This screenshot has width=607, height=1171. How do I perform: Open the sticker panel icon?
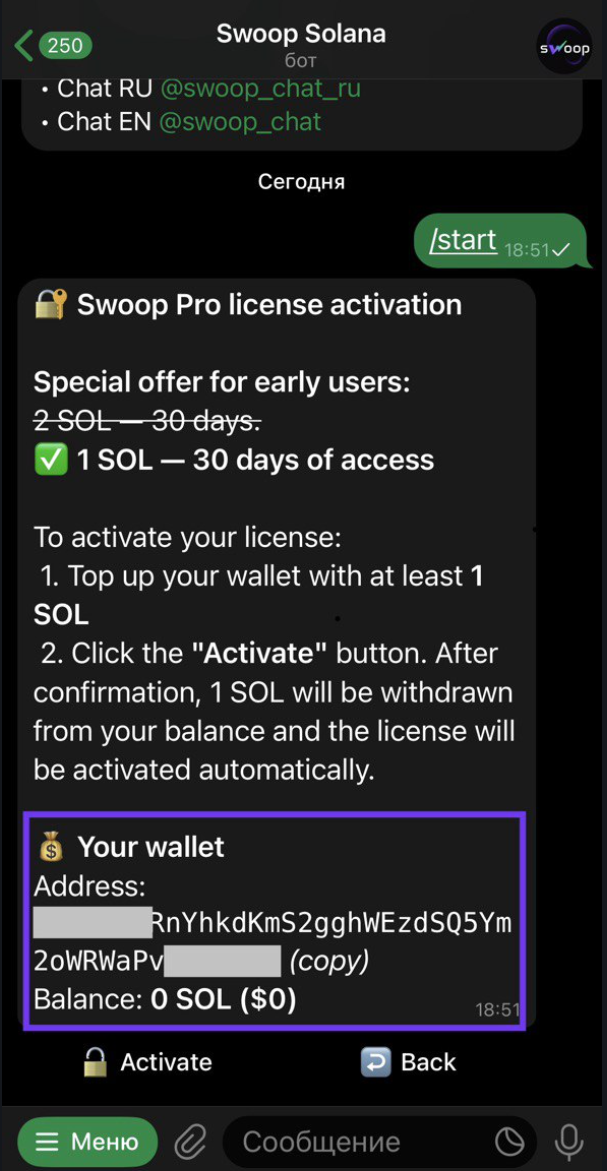coord(509,1141)
